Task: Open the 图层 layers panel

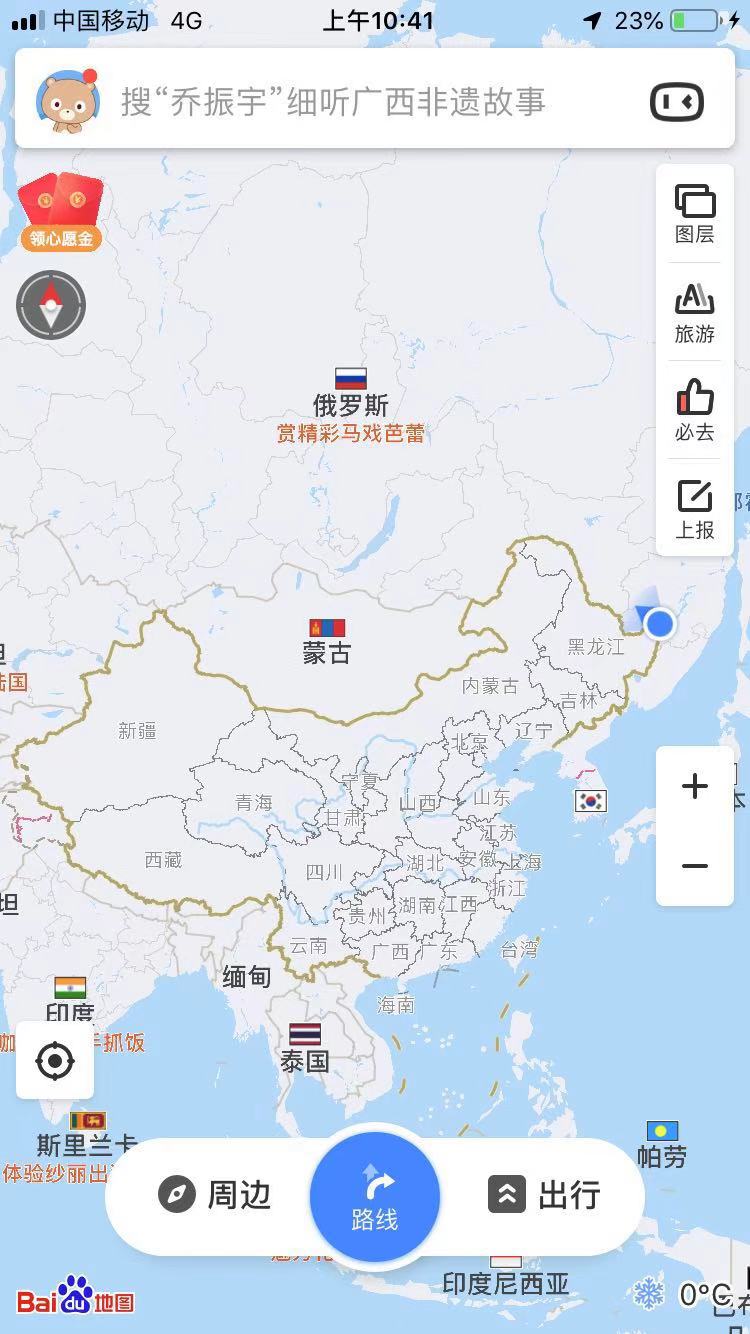Action: coord(695,213)
